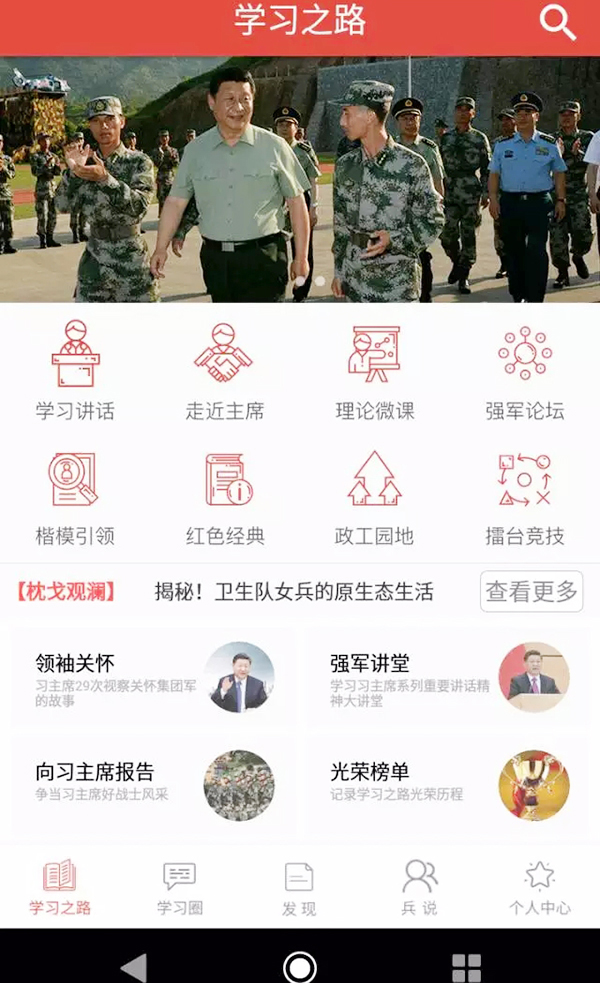The width and height of the screenshot is (600, 983).
Task: Open the 领袖关怀 card
Action: coord(153,678)
